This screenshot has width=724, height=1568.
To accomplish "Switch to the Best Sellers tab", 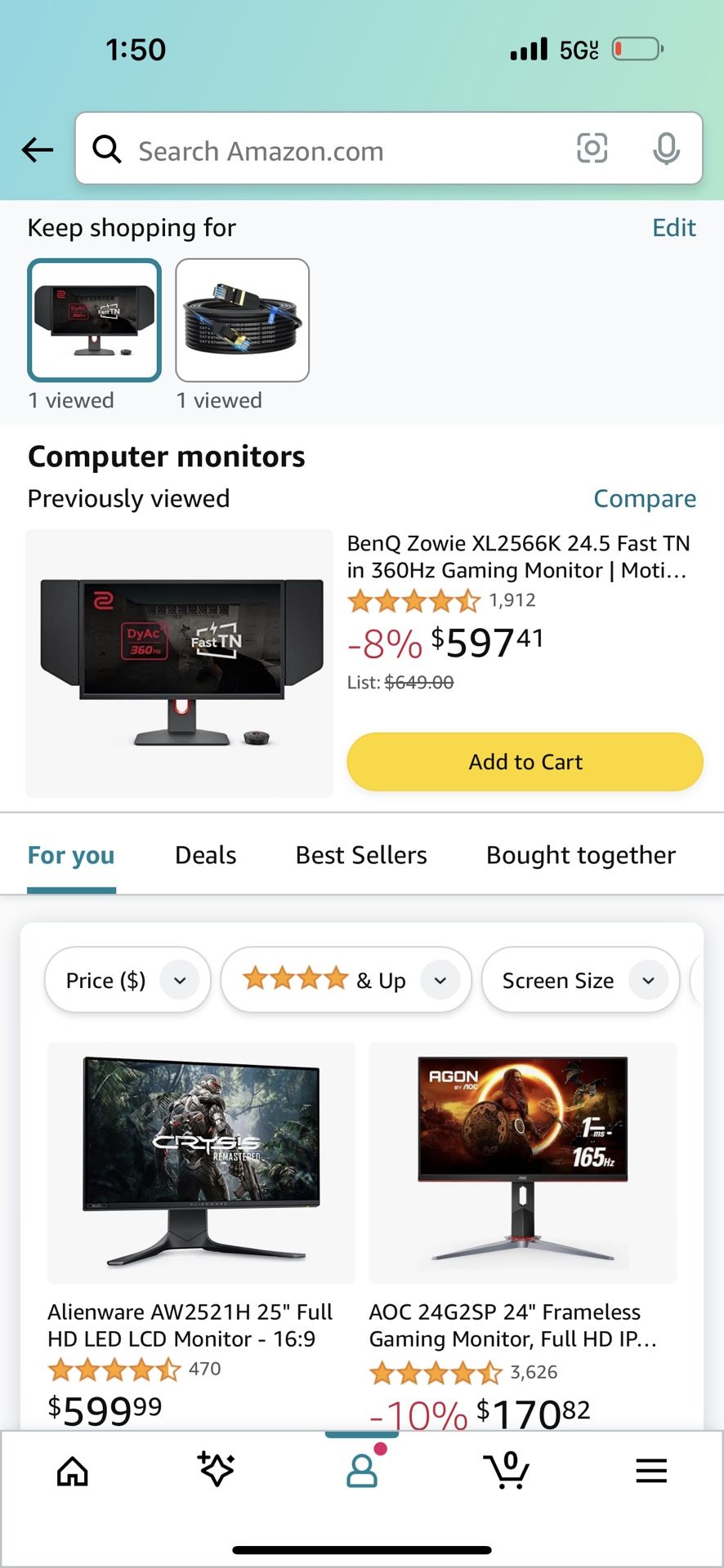I will pyautogui.click(x=360, y=855).
